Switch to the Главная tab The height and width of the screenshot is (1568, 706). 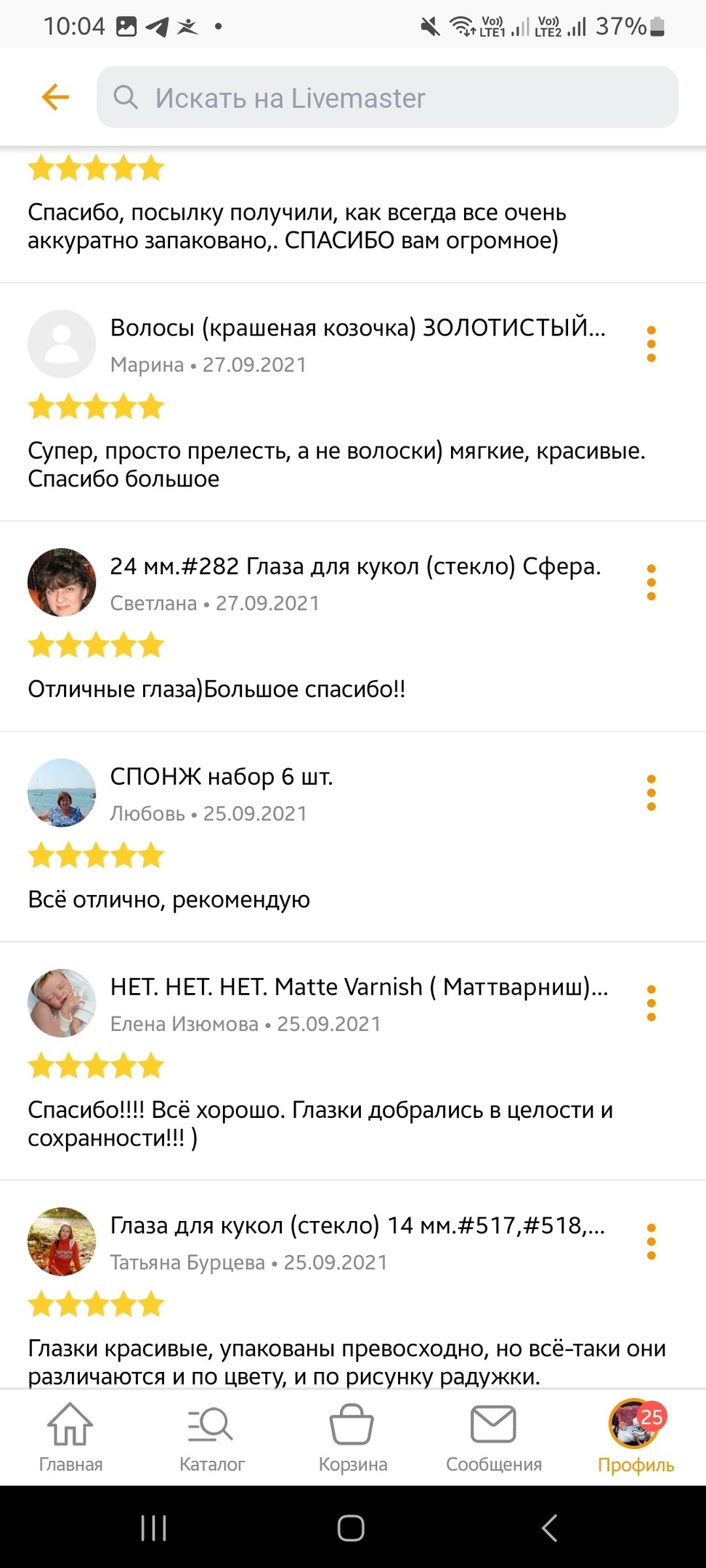(70, 1438)
